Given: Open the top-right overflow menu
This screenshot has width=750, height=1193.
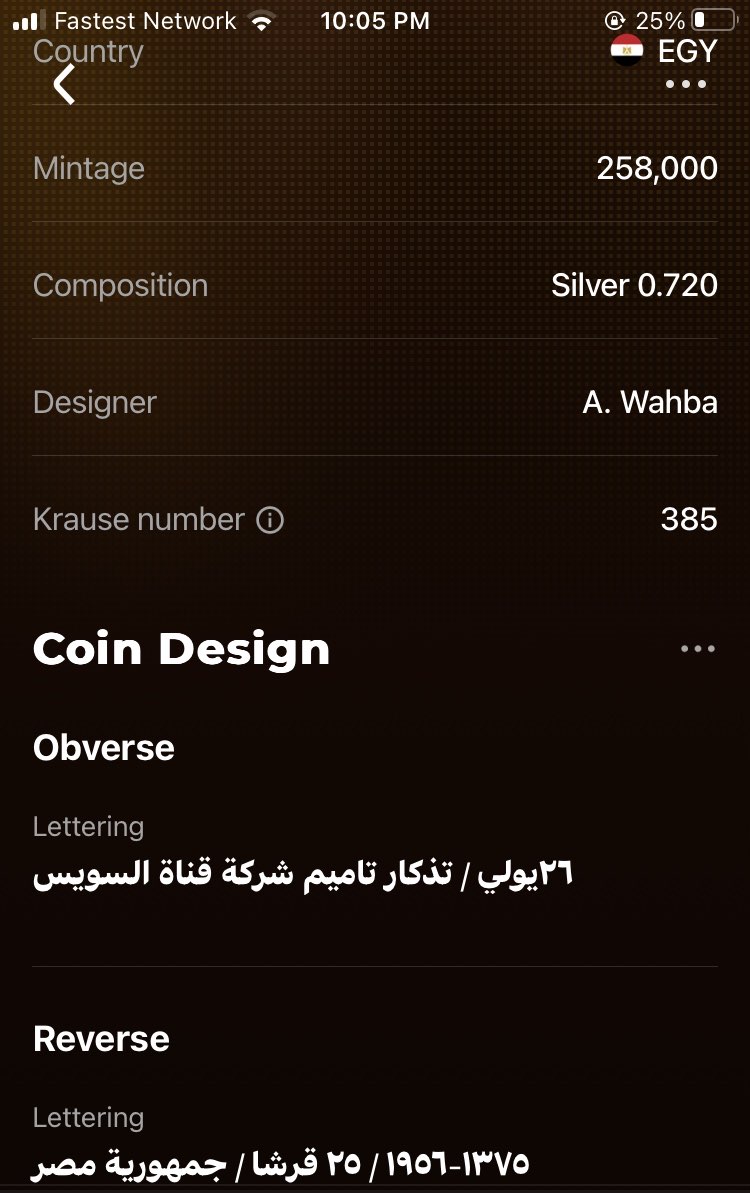Looking at the screenshot, I should [x=686, y=85].
